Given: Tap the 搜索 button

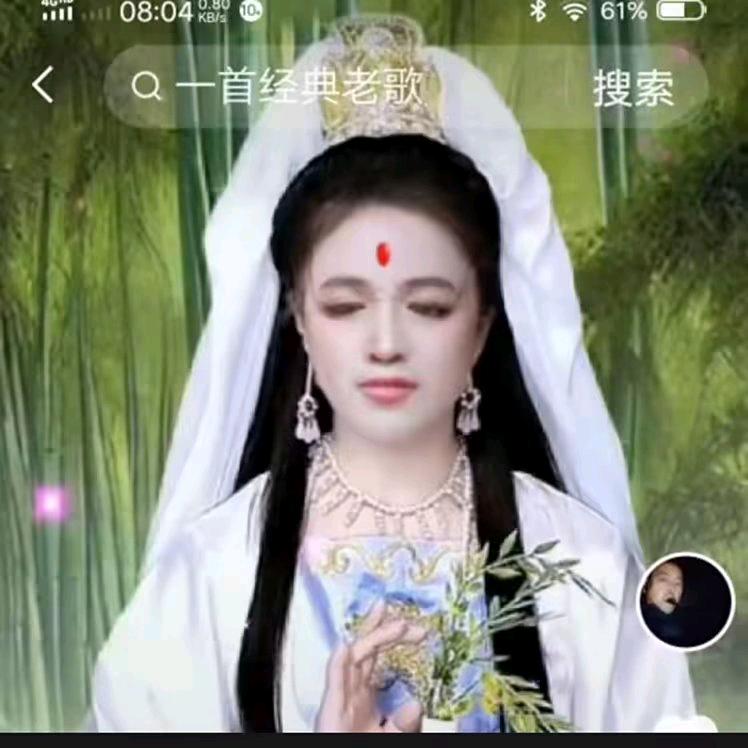Looking at the screenshot, I should click(x=633, y=88).
